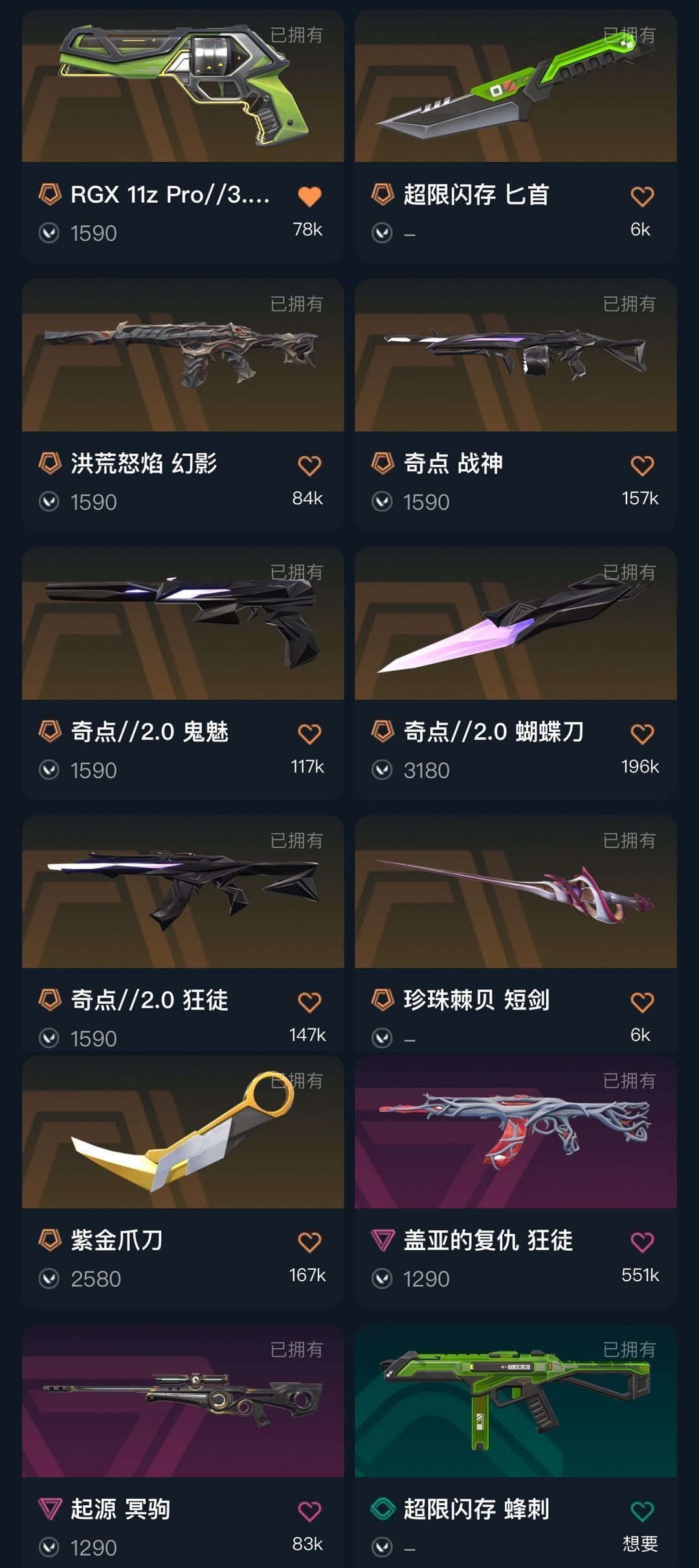This screenshot has width=699, height=1568.
Task: Mark 超限闪存 蜂刺 as wanted
Action: tap(642, 1511)
